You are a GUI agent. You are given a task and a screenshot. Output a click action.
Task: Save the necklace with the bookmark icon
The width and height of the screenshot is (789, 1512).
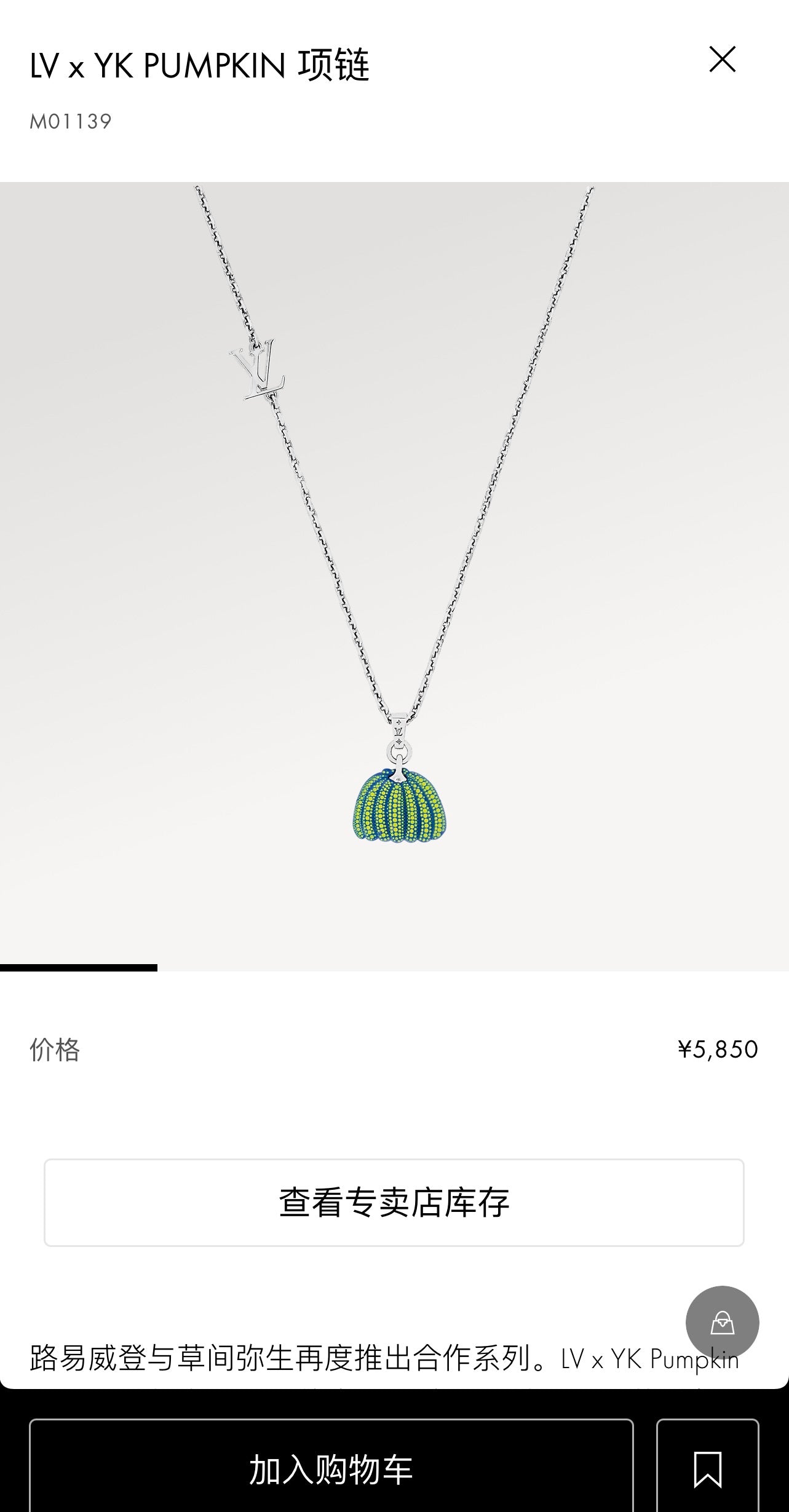tap(707, 1468)
